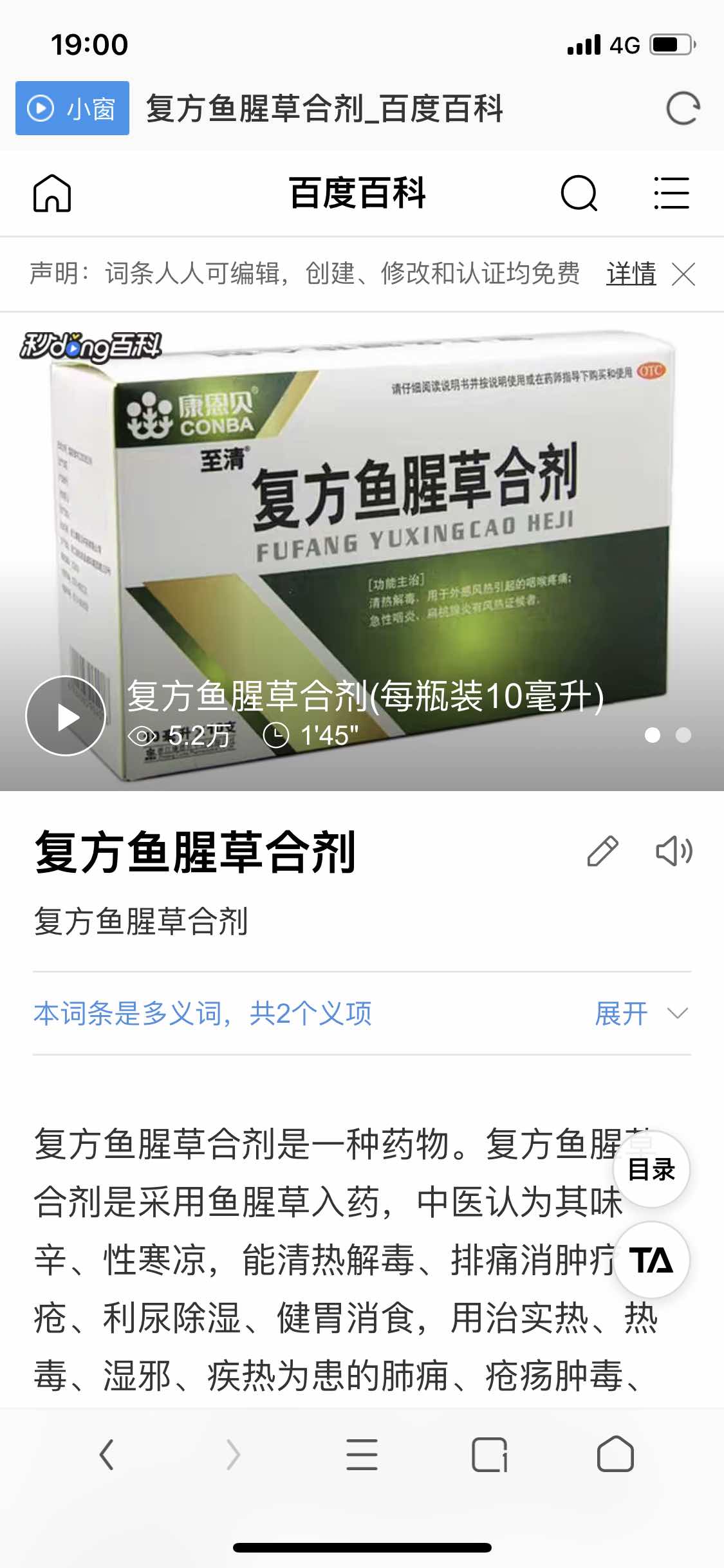This screenshot has height=1568, width=724.
Task: Play the 复方鱼腥草合剂 video
Action: pyautogui.click(x=66, y=716)
